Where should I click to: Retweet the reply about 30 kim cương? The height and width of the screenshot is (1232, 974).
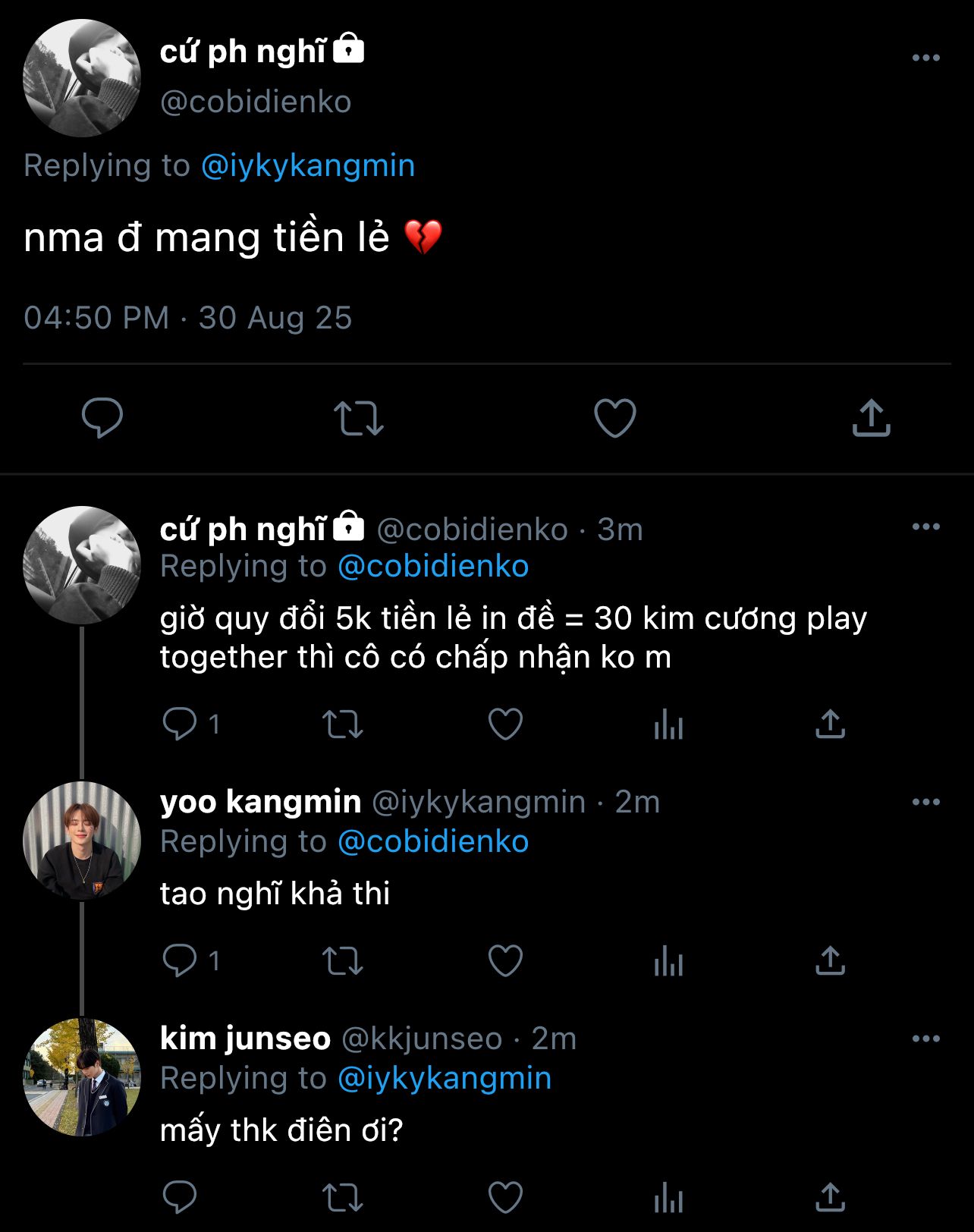(343, 724)
